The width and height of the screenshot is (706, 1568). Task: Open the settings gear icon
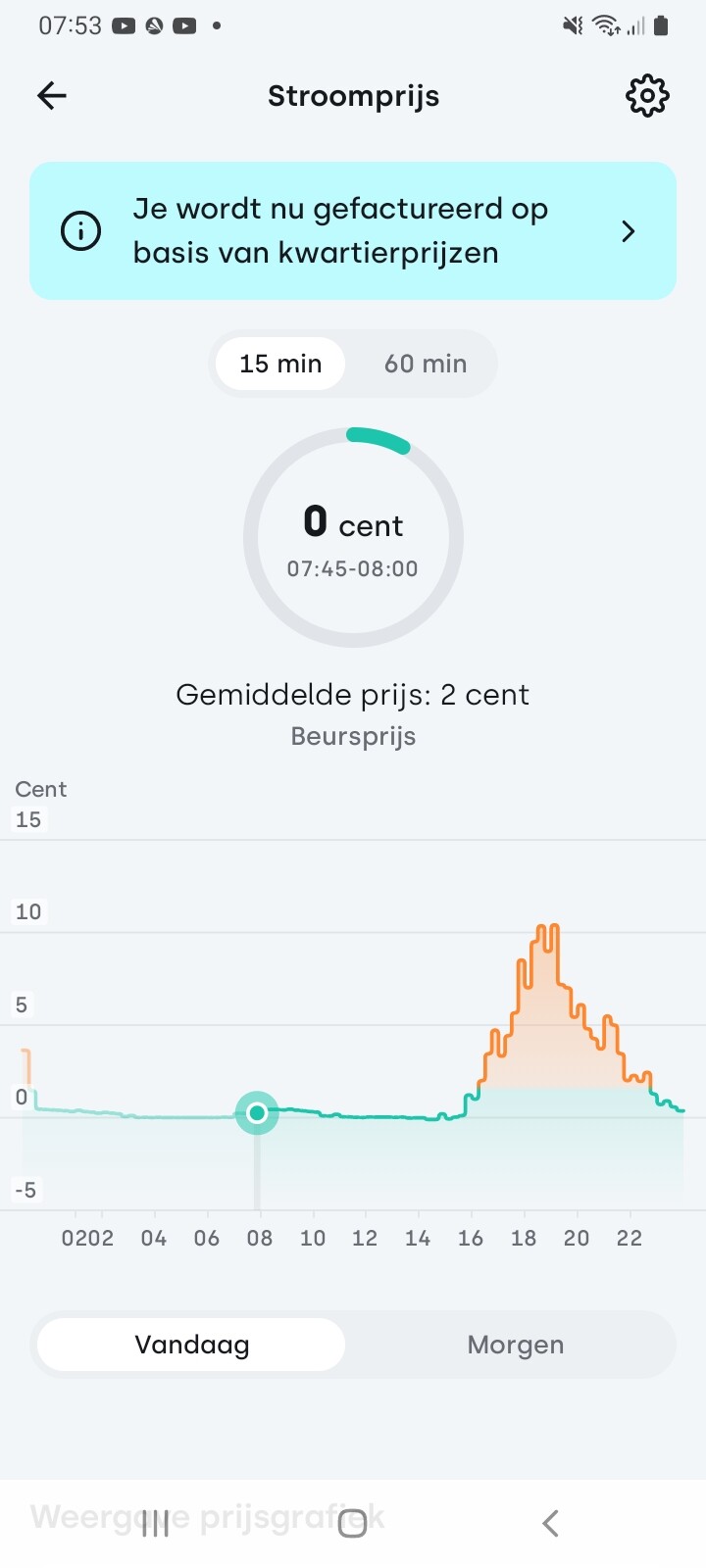647,96
